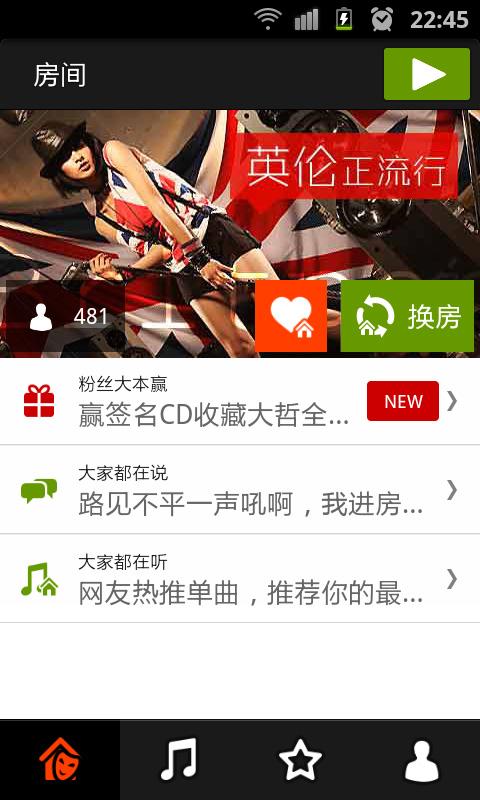
Task: Open the 大家都在听 songs row
Action: (x=240, y=579)
